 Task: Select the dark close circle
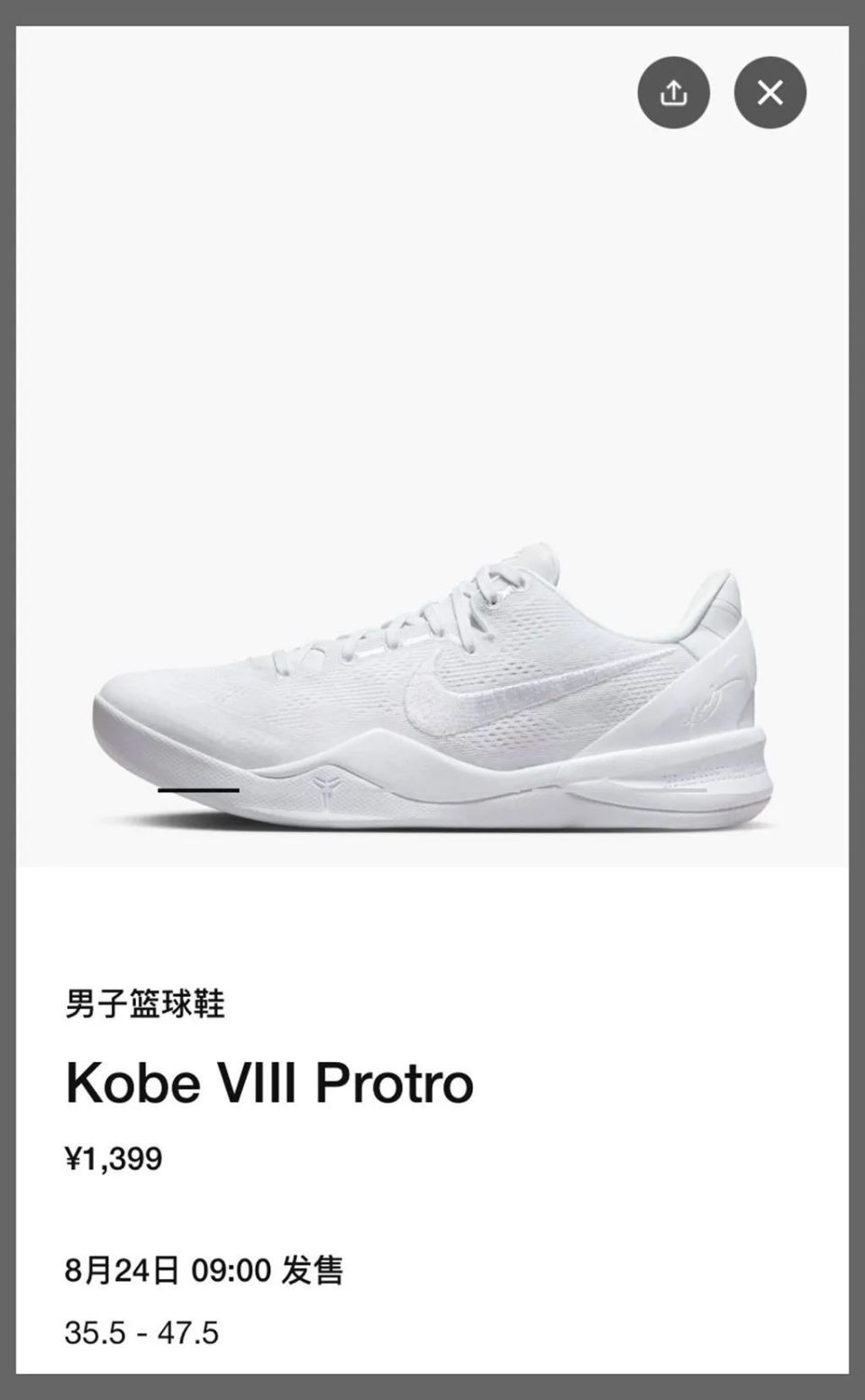[770, 93]
